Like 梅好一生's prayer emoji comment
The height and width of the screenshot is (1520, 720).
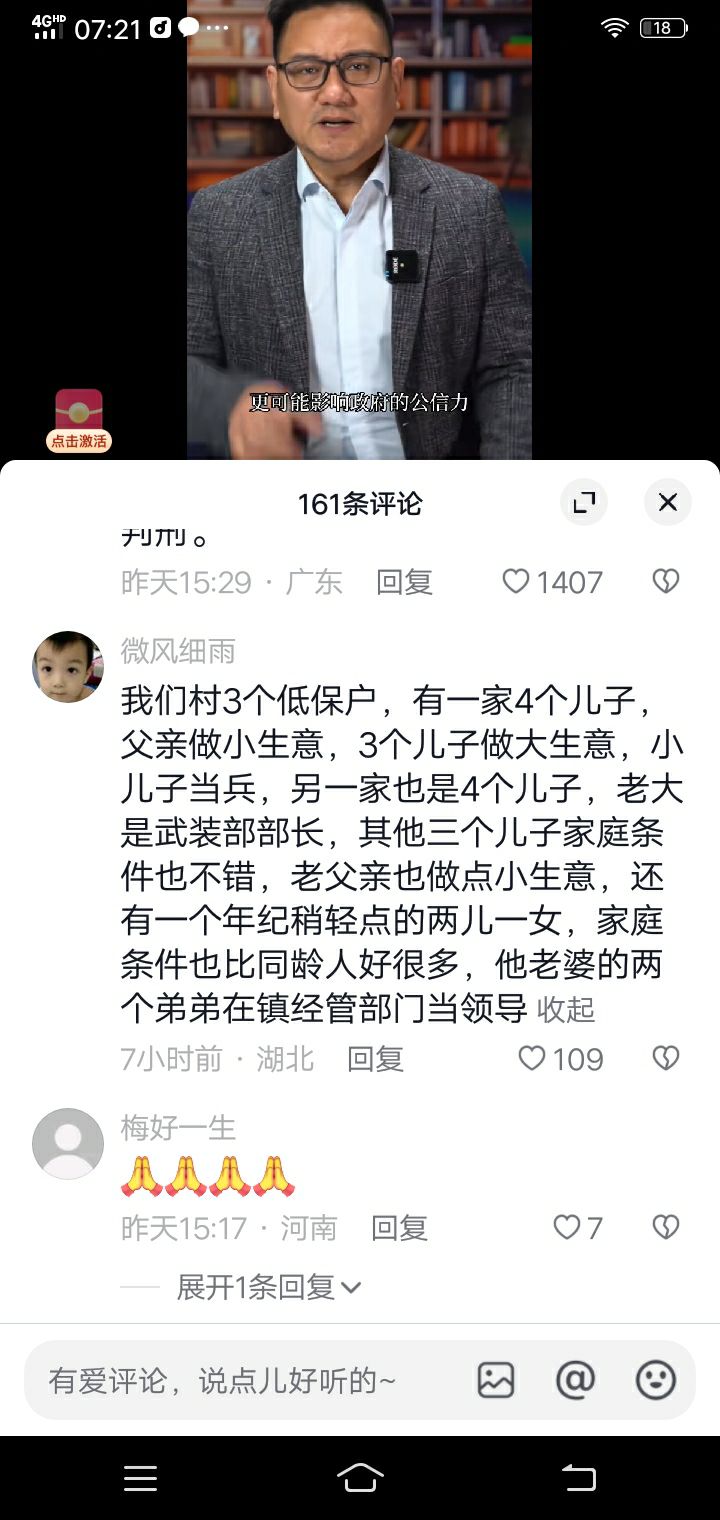(567, 1227)
